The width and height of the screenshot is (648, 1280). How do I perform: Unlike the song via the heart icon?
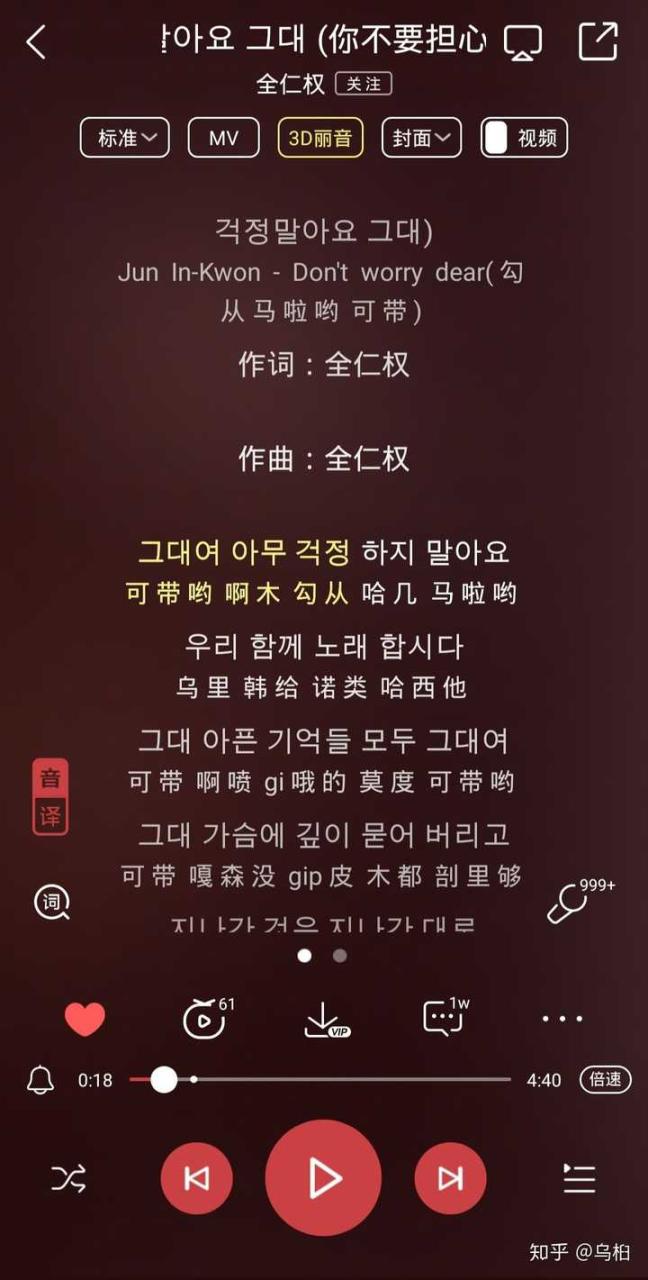(85, 1019)
